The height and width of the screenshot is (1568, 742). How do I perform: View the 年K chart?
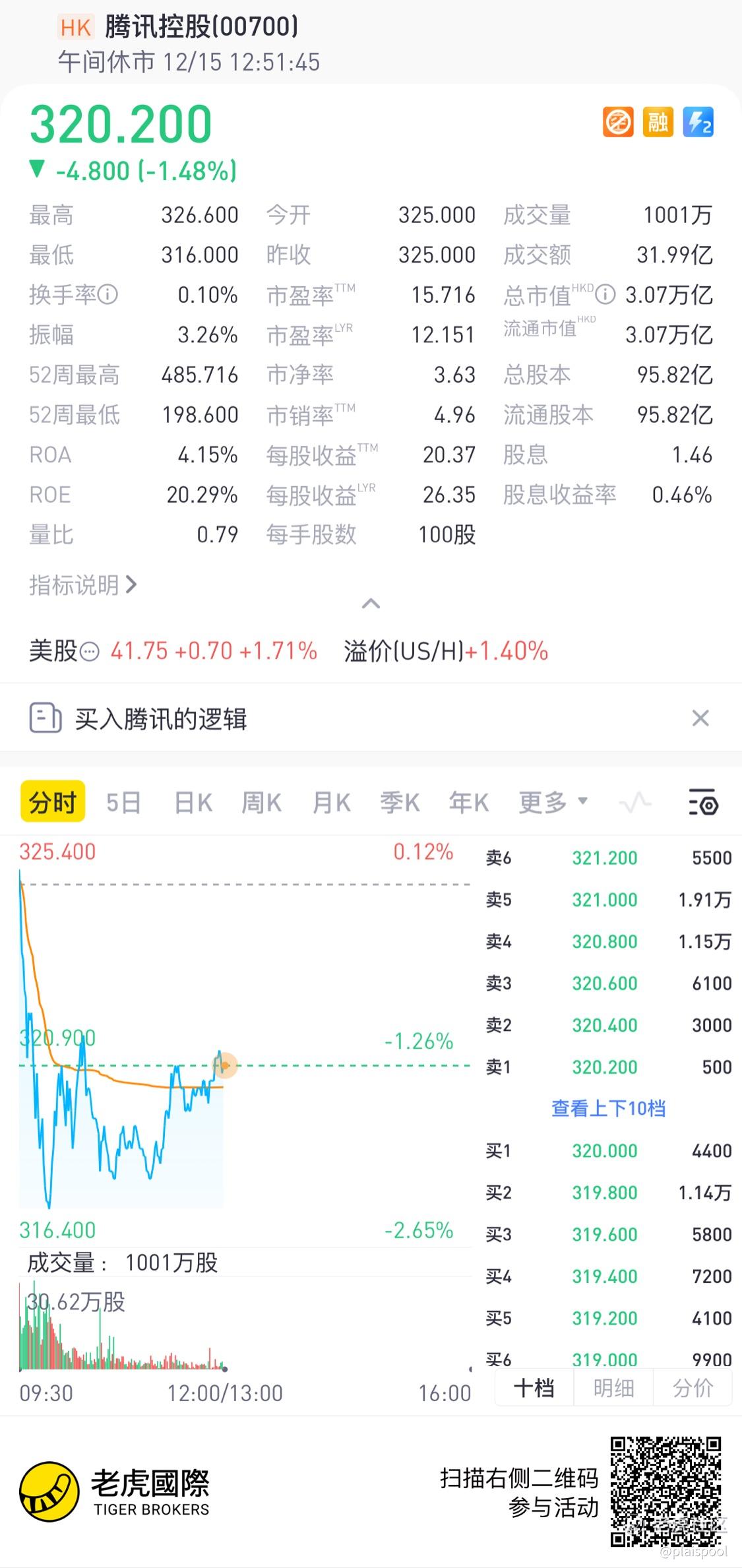468,803
